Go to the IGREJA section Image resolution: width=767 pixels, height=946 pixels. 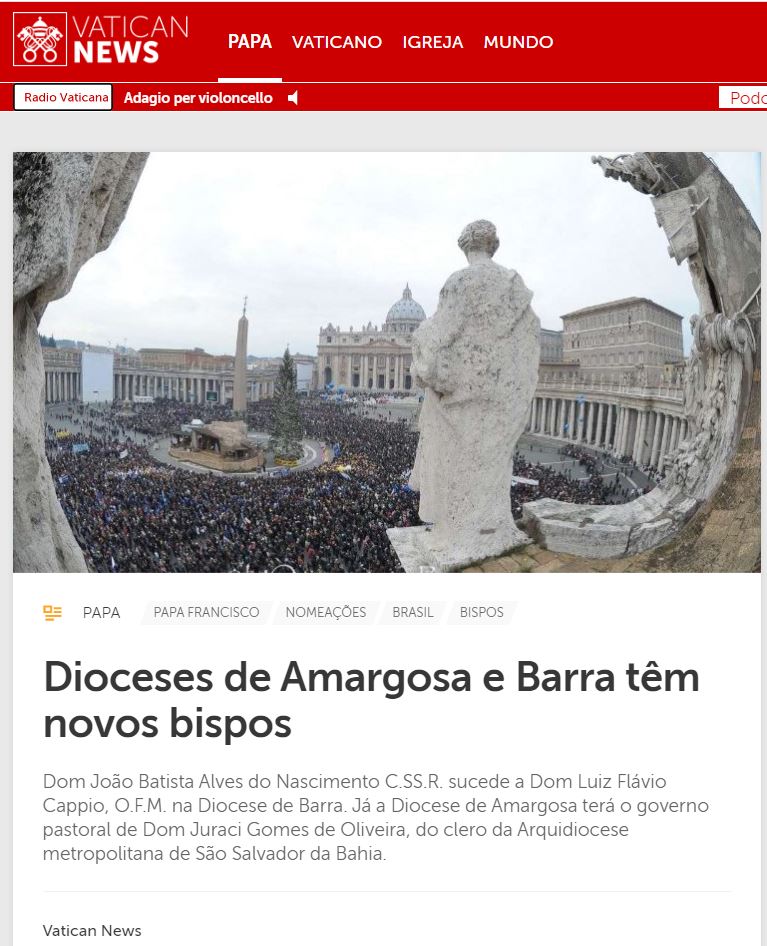click(x=432, y=42)
